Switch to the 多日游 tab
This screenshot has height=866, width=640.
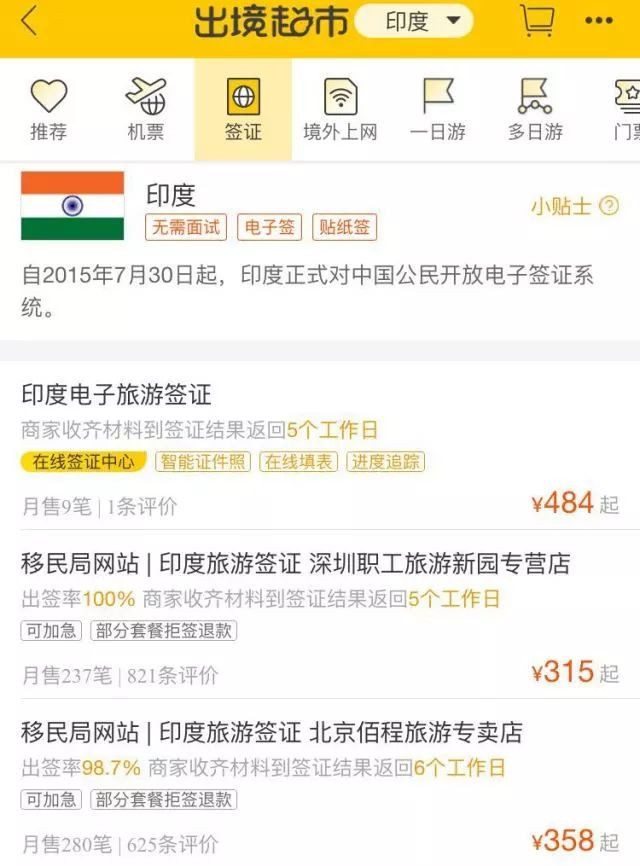tap(535, 110)
